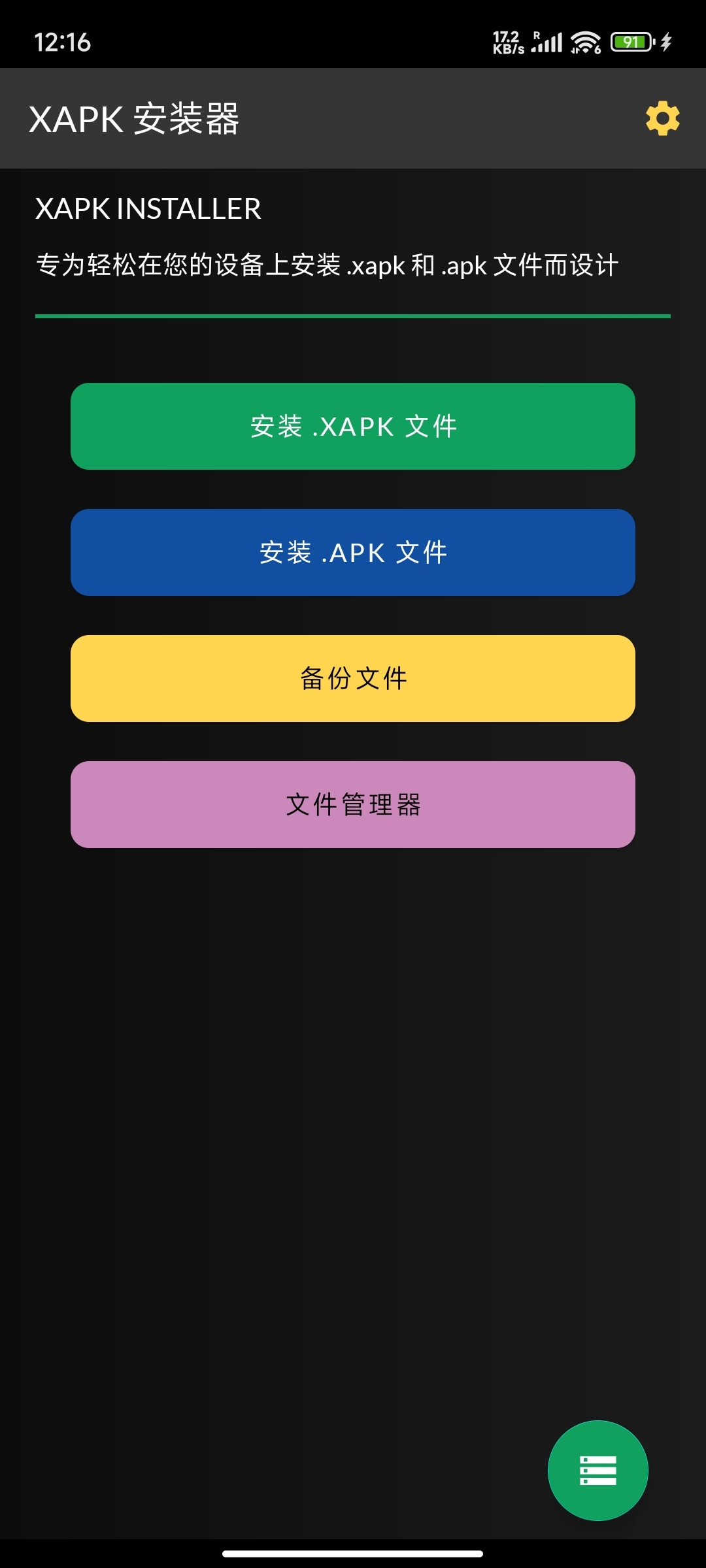
Task: Launch the 文件管理器 file manager
Action: coord(353,804)
